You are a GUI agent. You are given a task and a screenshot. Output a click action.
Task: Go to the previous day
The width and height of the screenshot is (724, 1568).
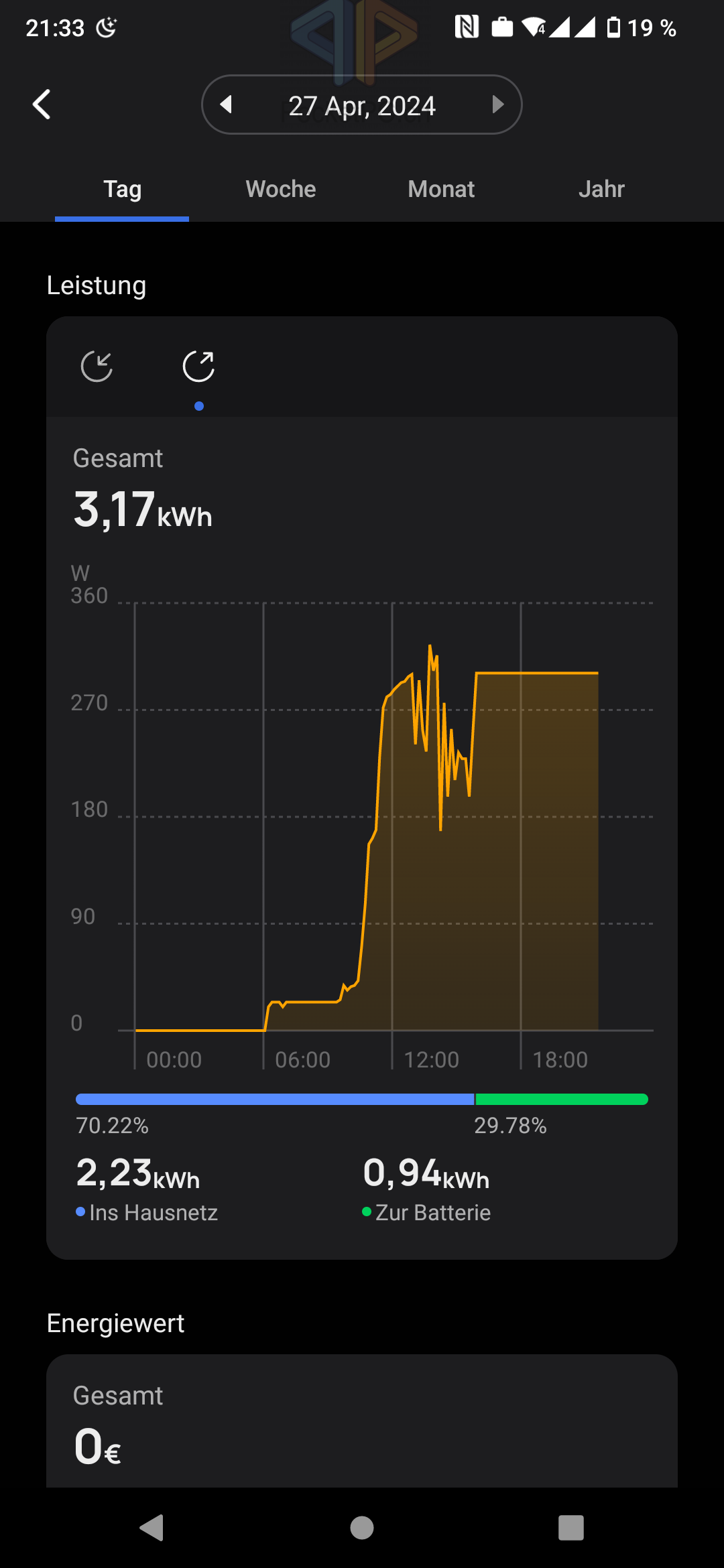click(227, 105)
